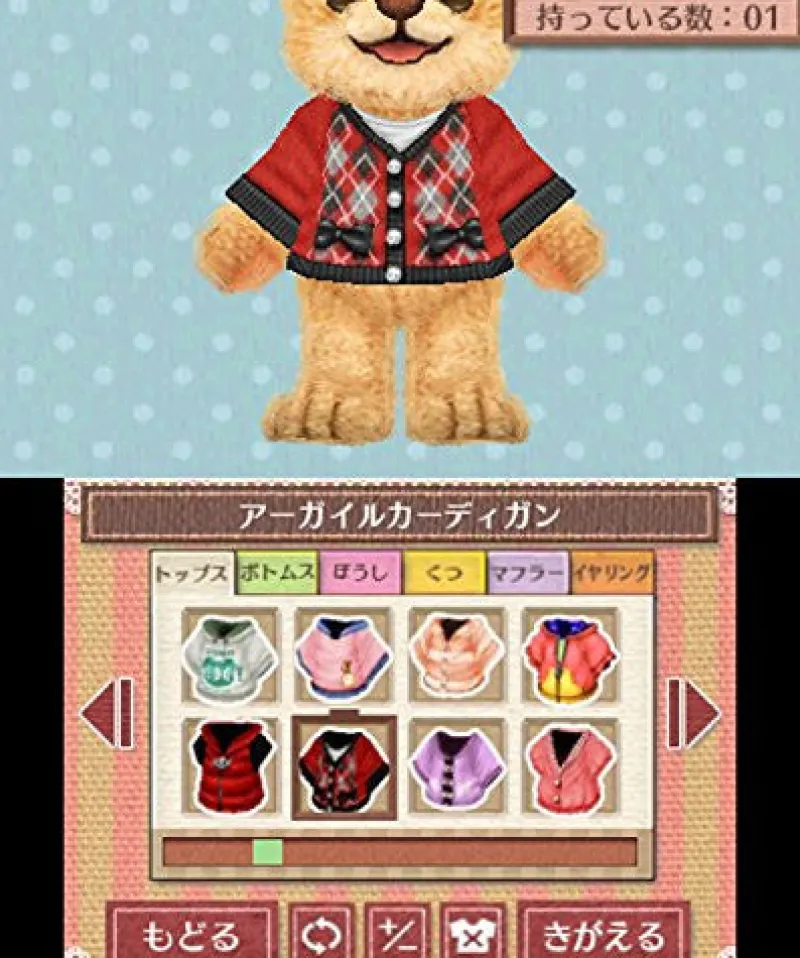Tap もどる to go back
Image resolution: width=800 pixels, height=958 pixels.
(191, 934)
